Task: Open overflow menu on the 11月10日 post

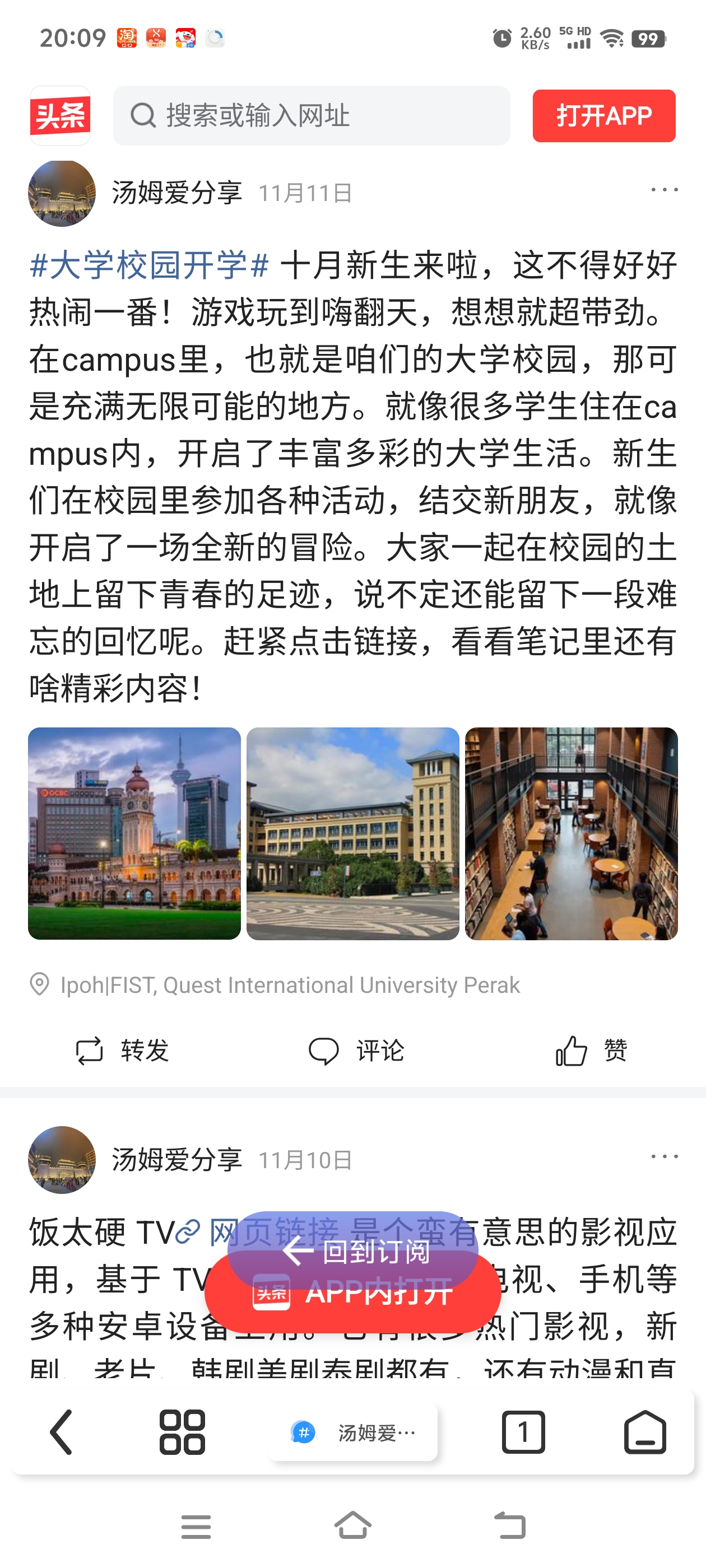Action: (663, 1156)
